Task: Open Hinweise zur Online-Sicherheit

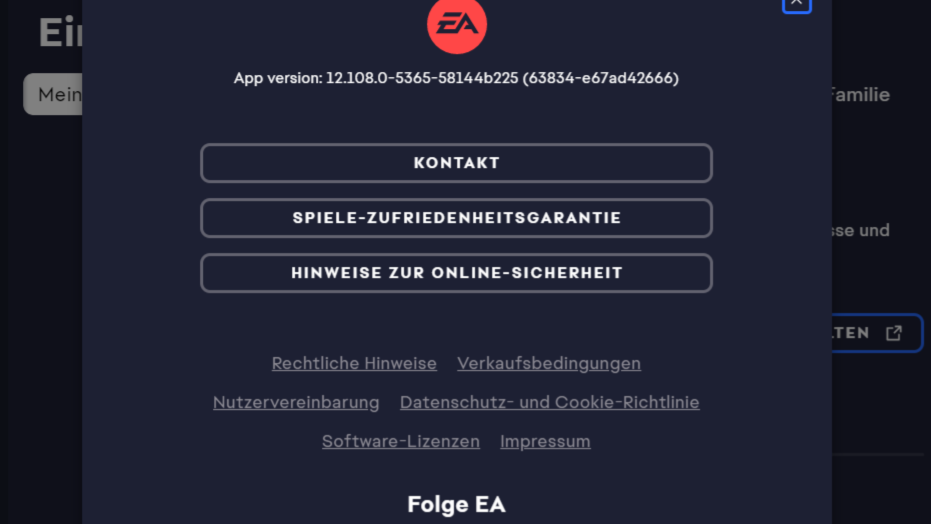Action: tap(456, 273)
